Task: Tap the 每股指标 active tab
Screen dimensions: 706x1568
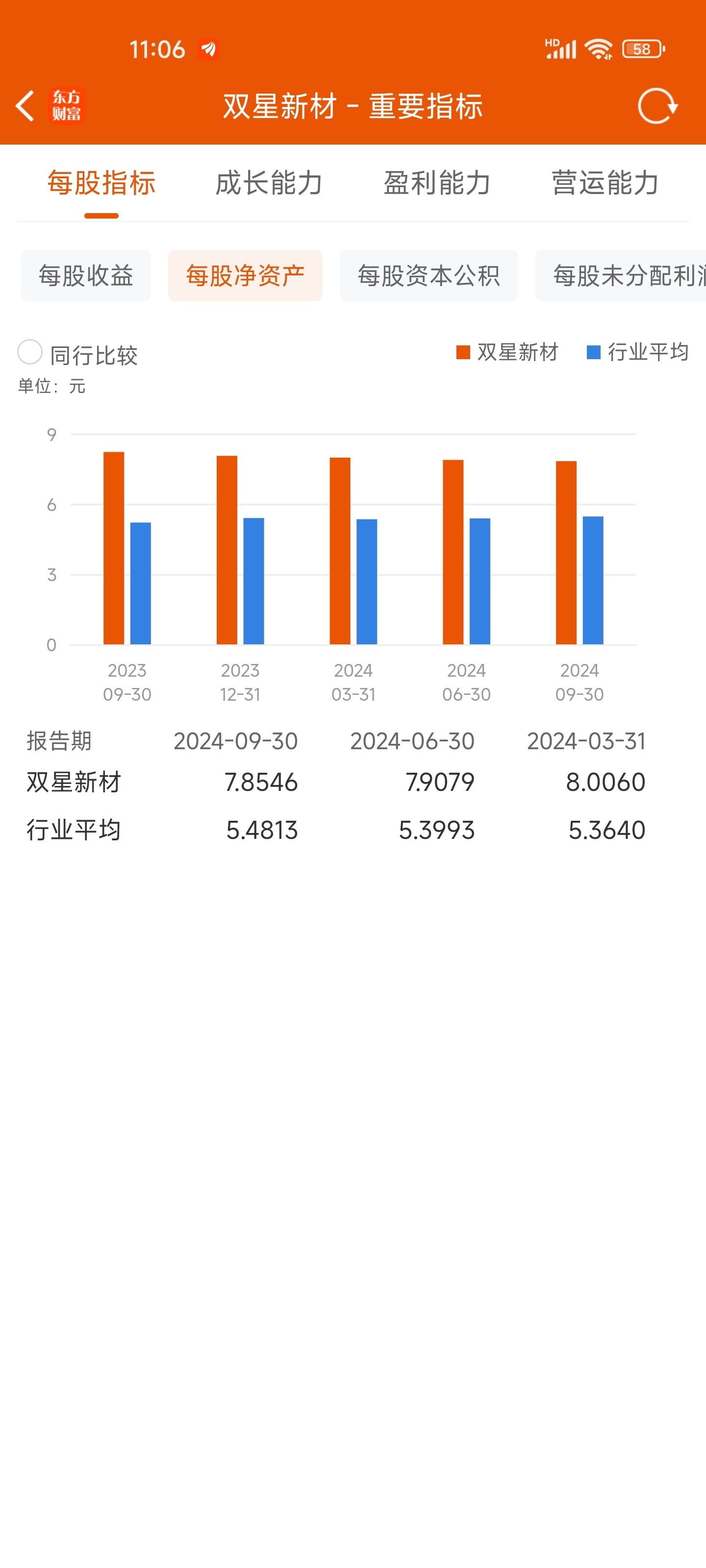Action: (x=102, y=184)
